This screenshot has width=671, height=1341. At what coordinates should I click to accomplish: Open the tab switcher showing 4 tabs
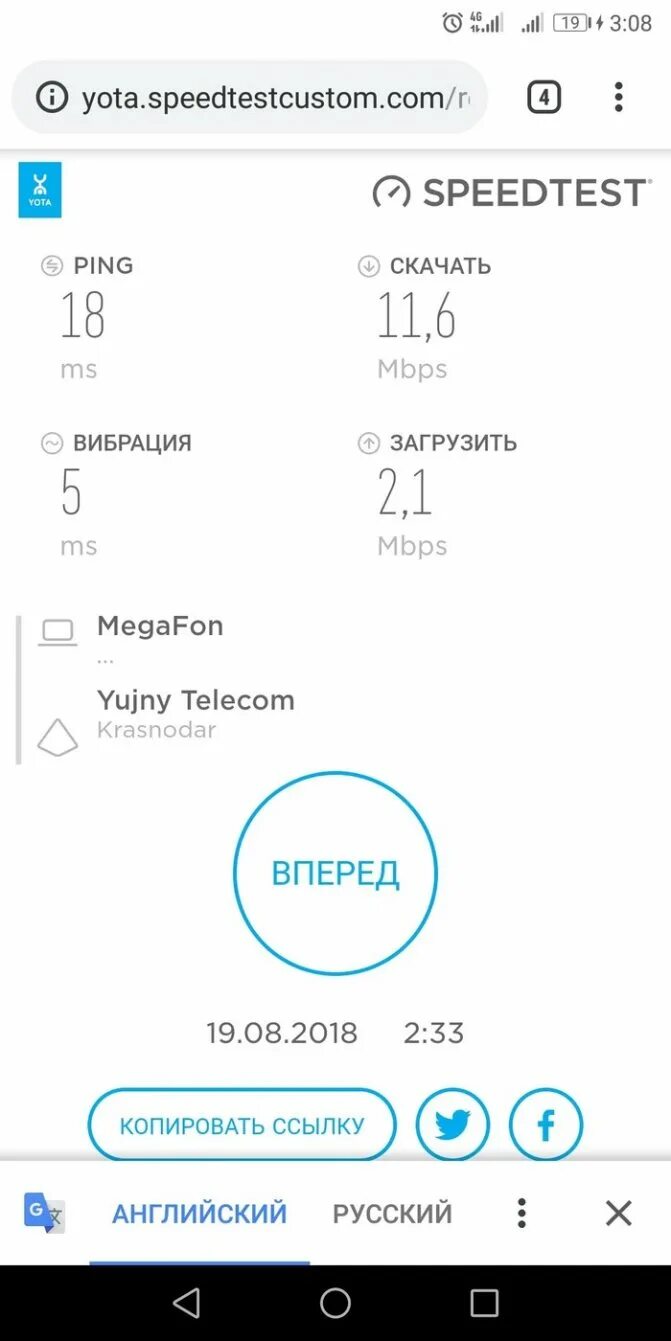coord(544,97)
